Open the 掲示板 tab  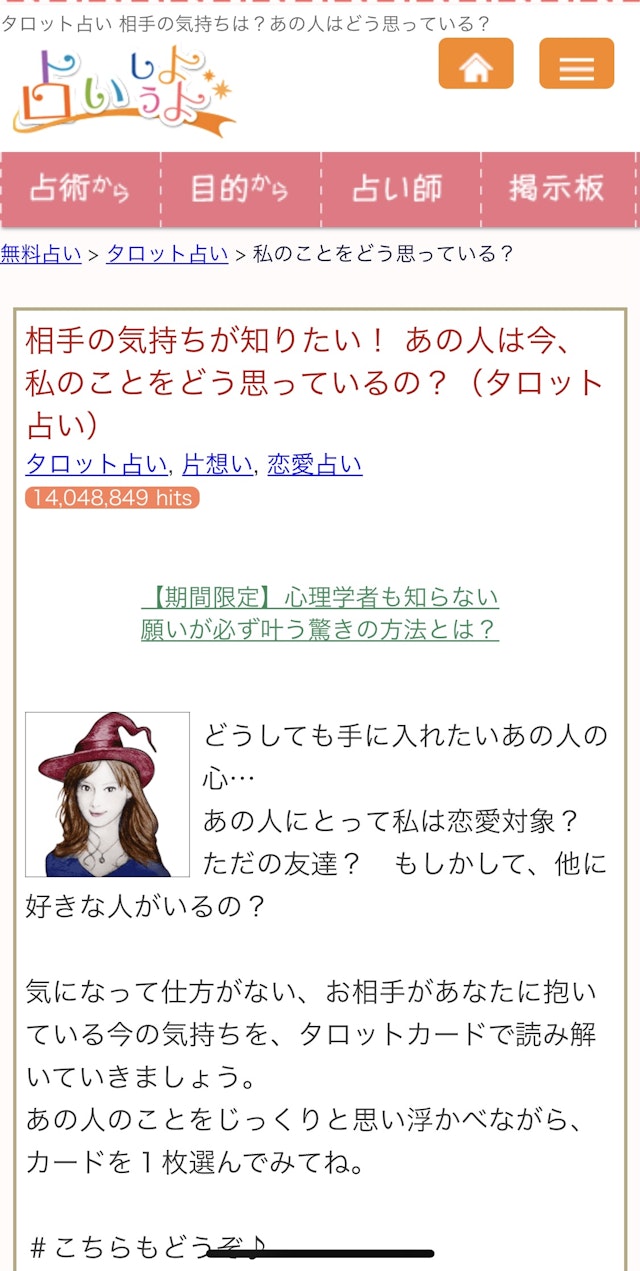tap(558, 189)
